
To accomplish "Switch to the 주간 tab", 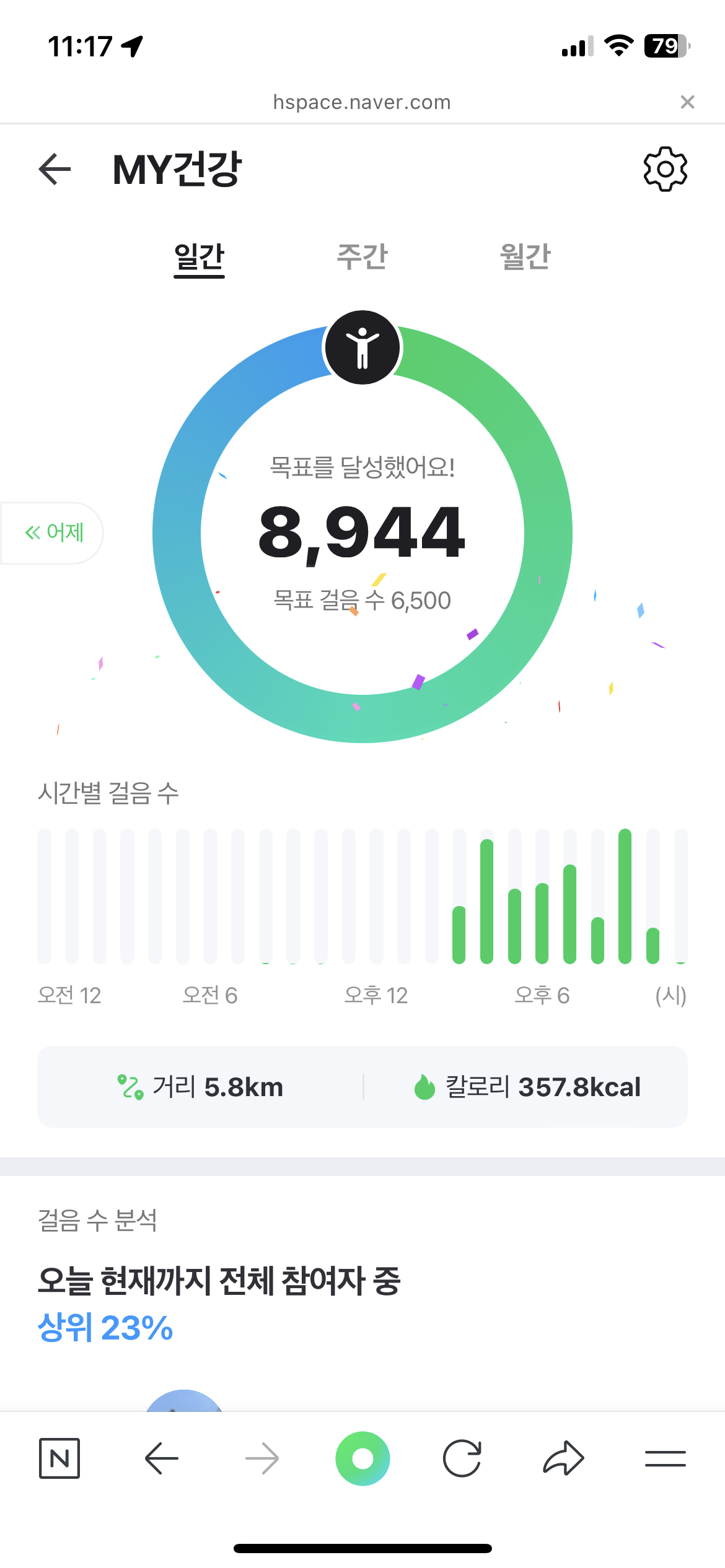I will pos(362,256).
